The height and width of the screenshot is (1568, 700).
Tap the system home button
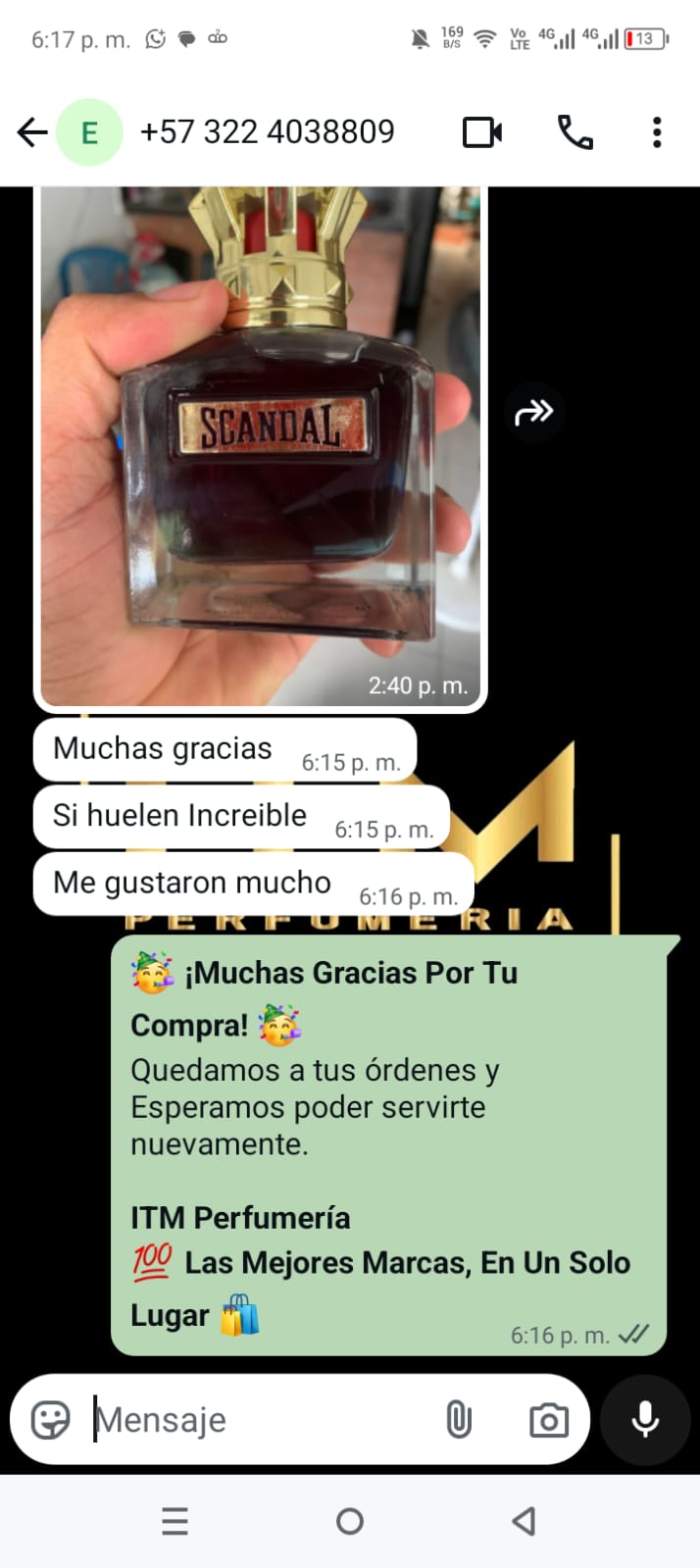pyautogui.click(x=350, y=1521)
